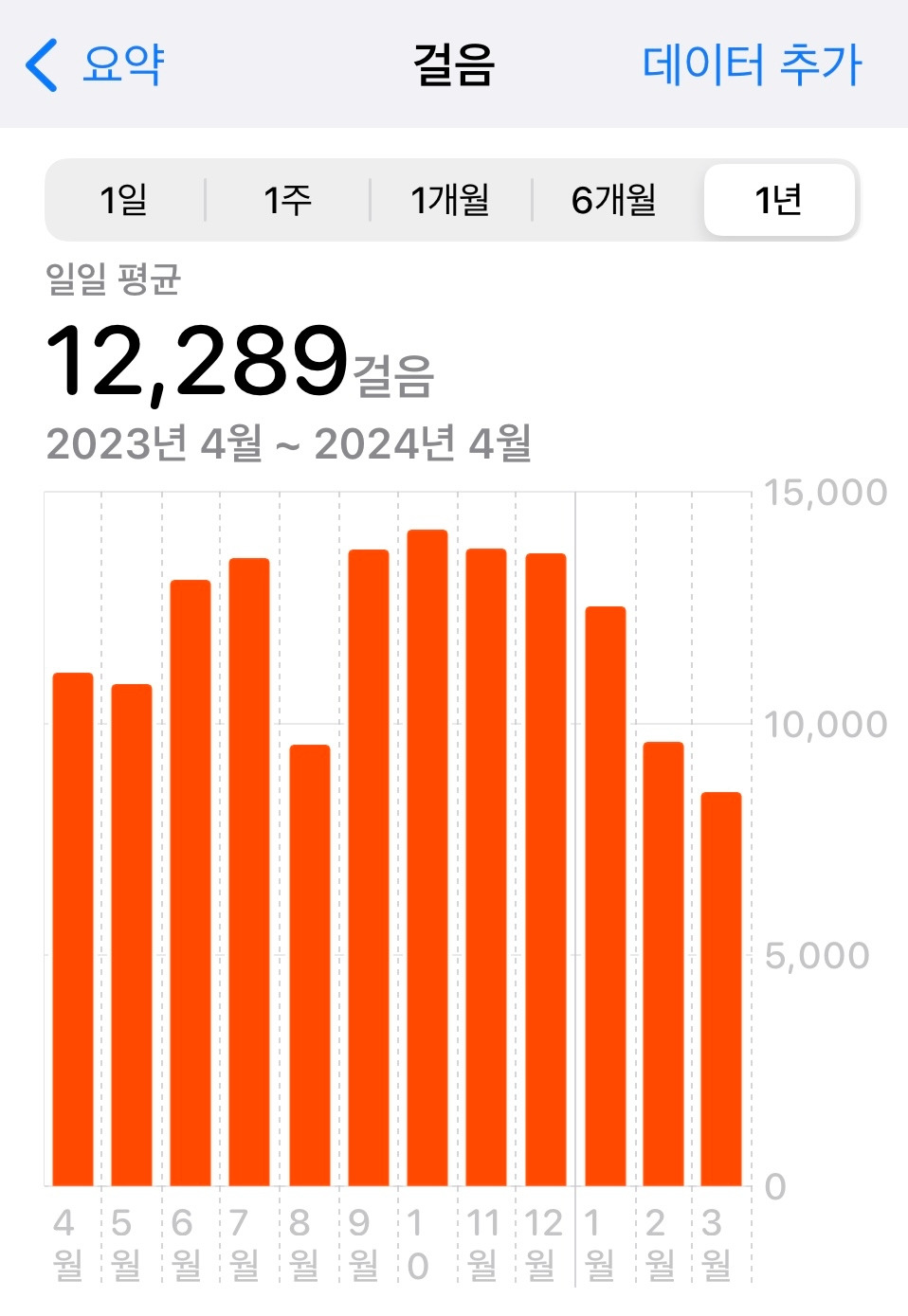The image size is (908, 1316).
Task: Tap the 10월 bar in the chart
Action: point(427,857)
